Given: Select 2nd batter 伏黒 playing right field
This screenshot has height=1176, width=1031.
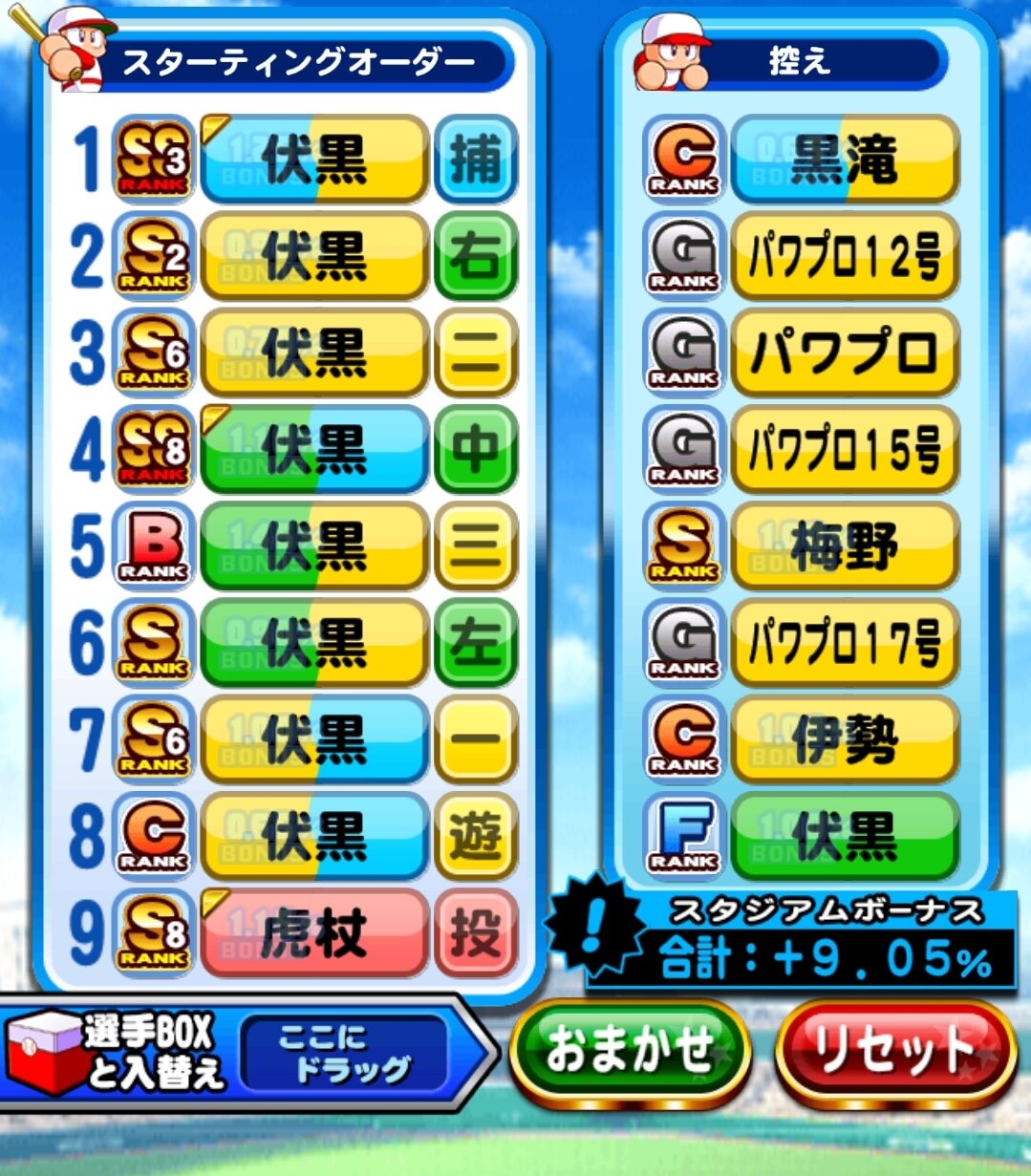Looking at the screenshot, I should (x=314, y=255).
